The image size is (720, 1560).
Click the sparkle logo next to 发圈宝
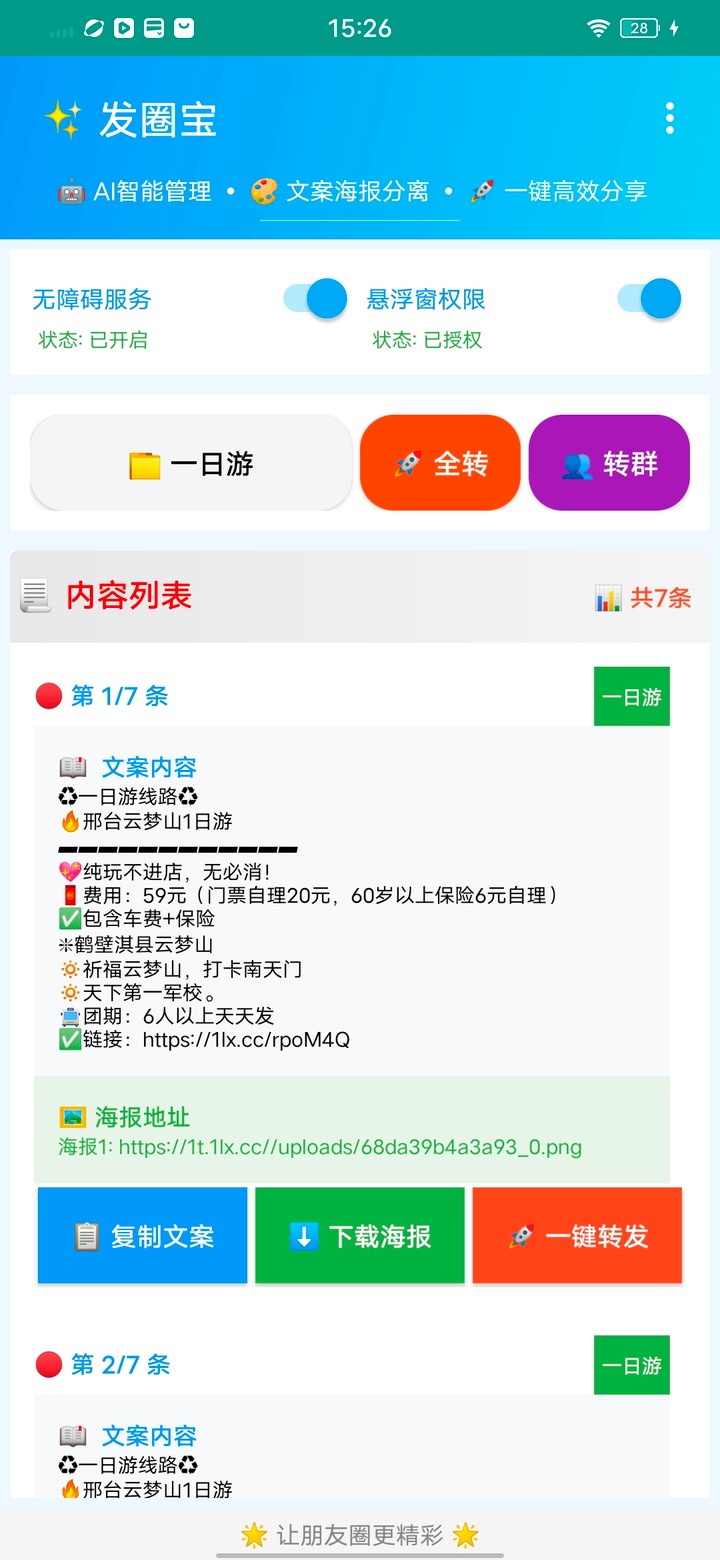tap(63, 119)
